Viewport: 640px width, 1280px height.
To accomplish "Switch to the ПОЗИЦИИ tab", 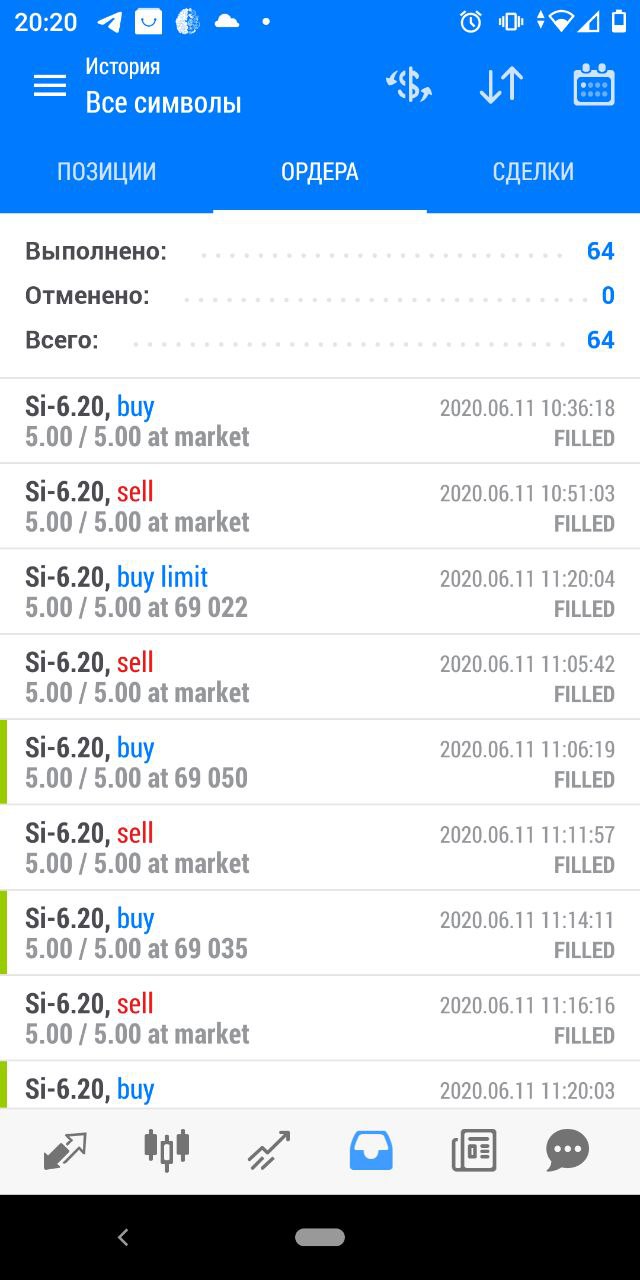I will point(107,171).
